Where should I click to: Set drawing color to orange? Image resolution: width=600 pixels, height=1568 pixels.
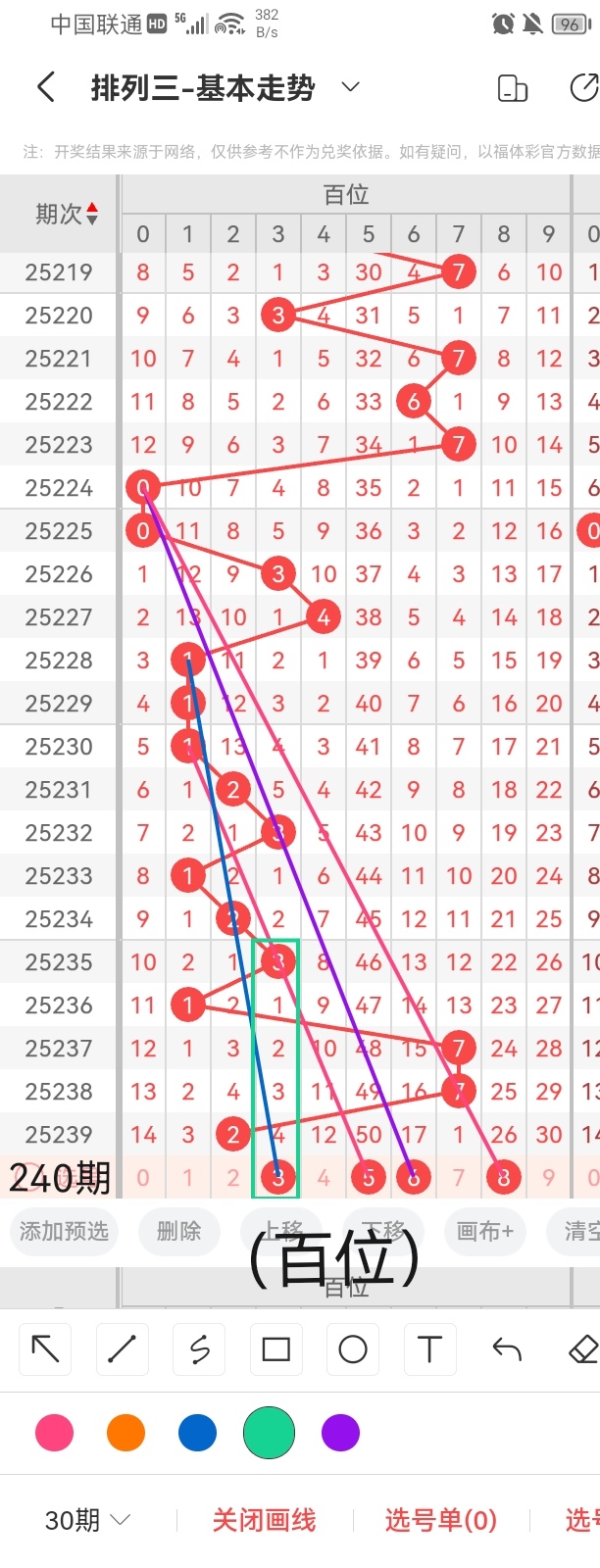[125, 1433]
